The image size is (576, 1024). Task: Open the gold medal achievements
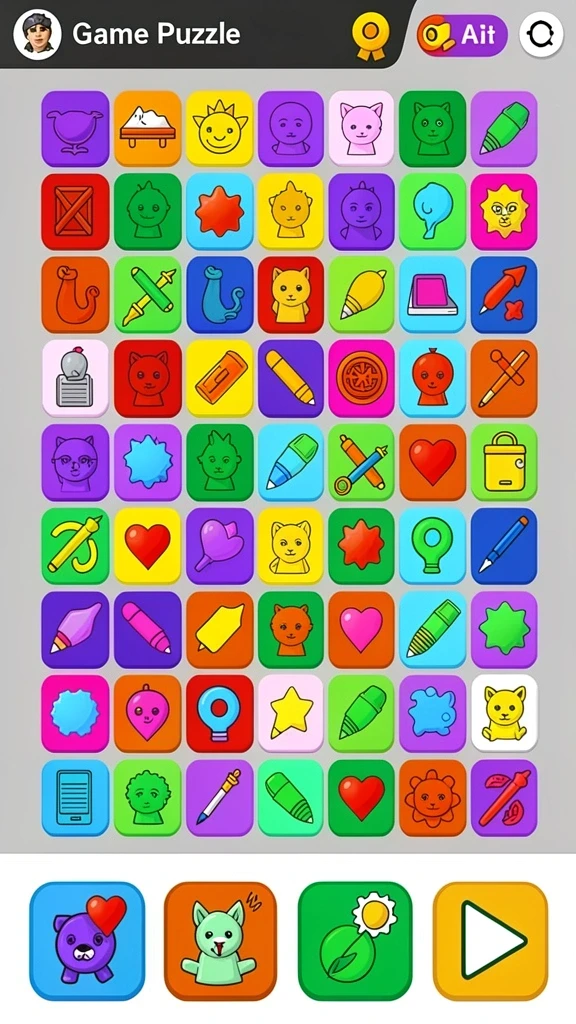coord(370,36)
